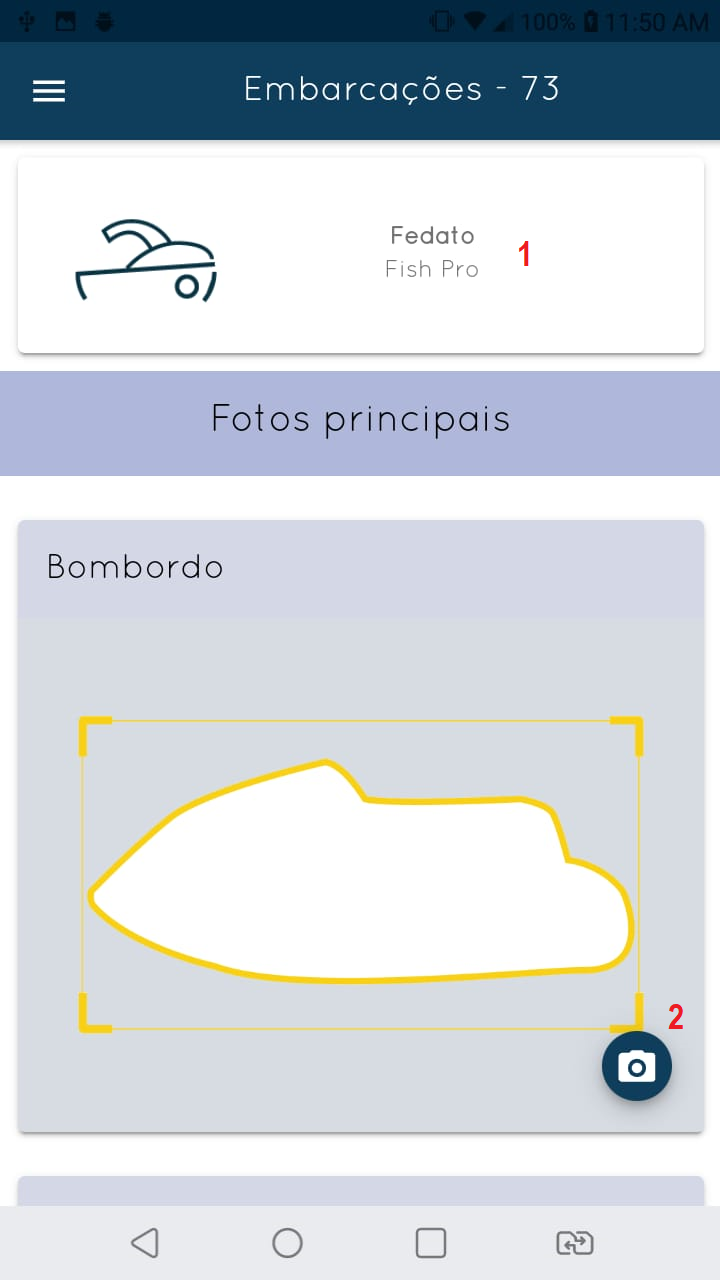This screenshot has height=1280, width=720.
Task: Tap the Embarcações - 73 title
Action: [x=402, y=89]
